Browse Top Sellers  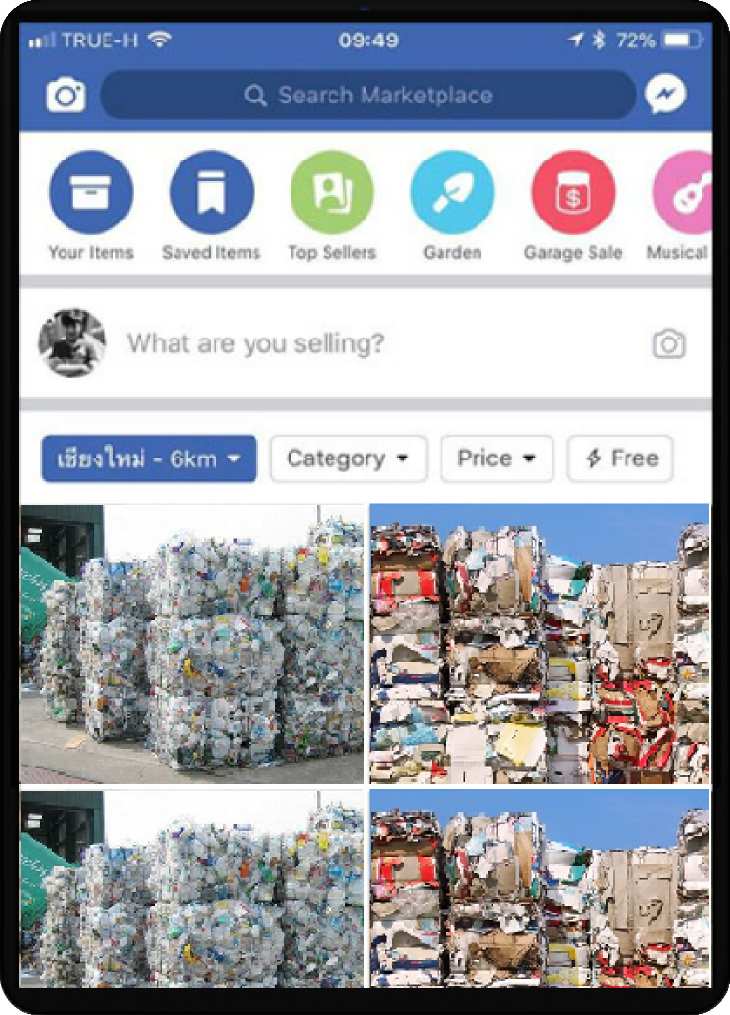pos(331,193)
